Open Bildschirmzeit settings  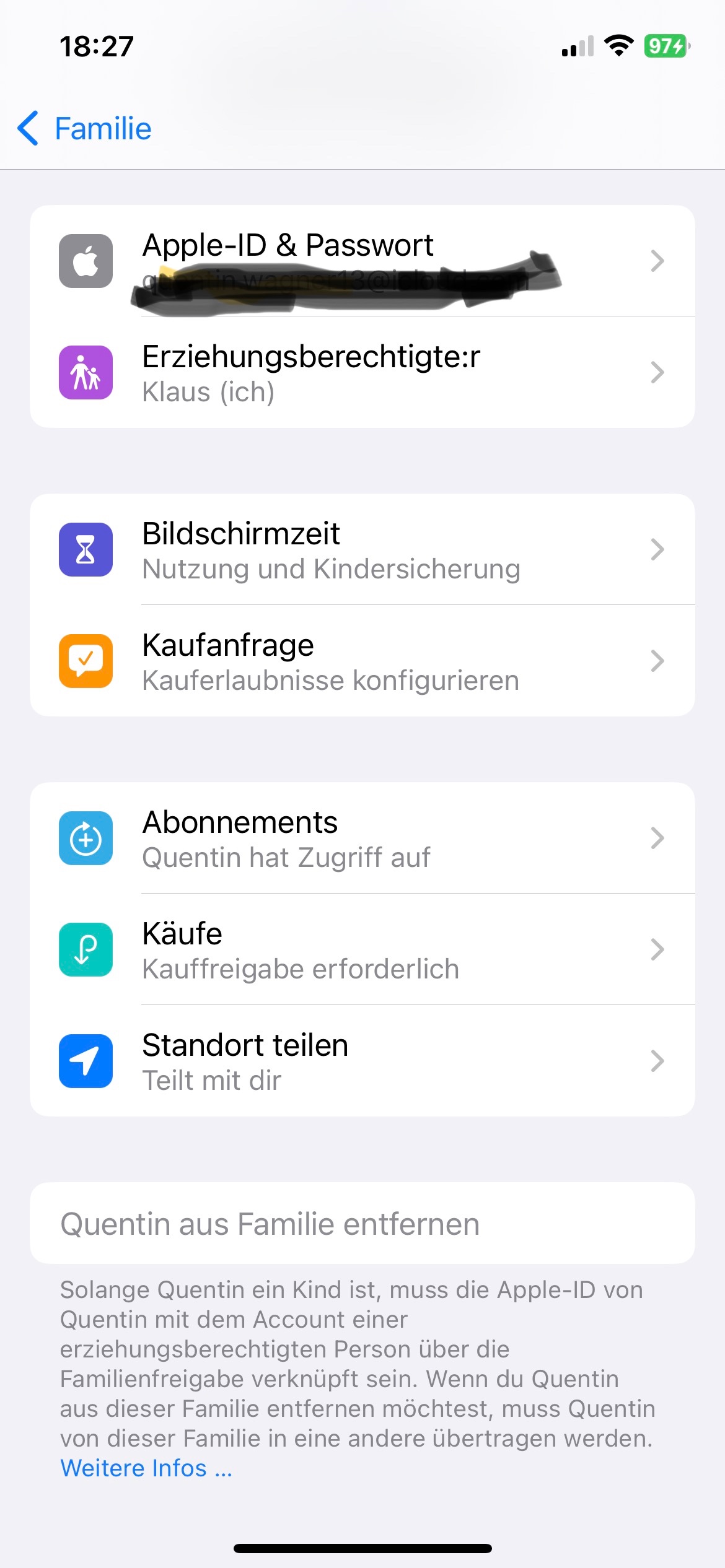(362, 550)
